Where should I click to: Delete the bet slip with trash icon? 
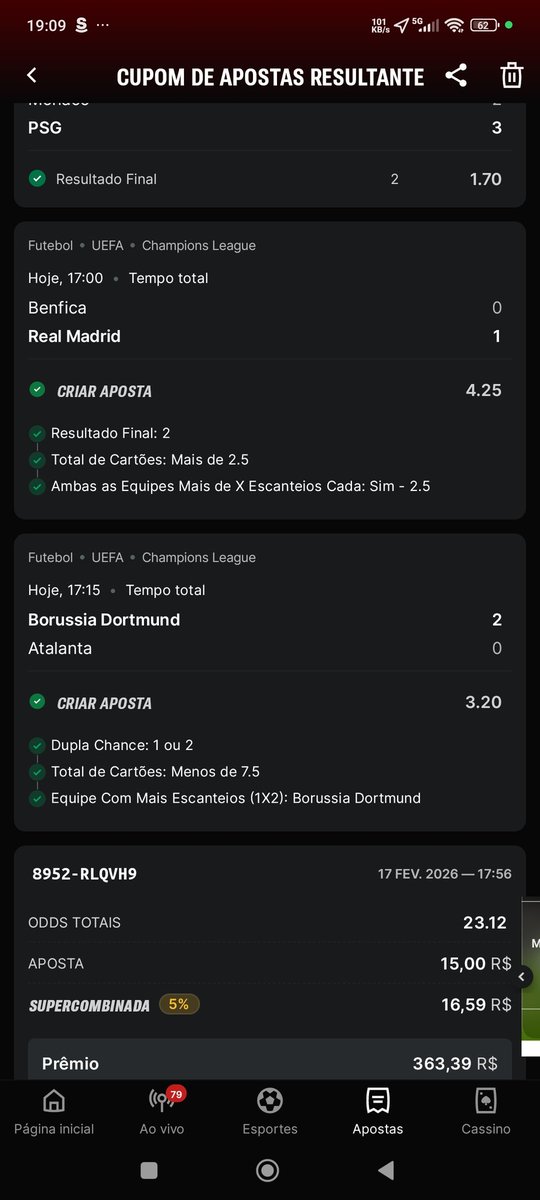(x=511, y=76)
